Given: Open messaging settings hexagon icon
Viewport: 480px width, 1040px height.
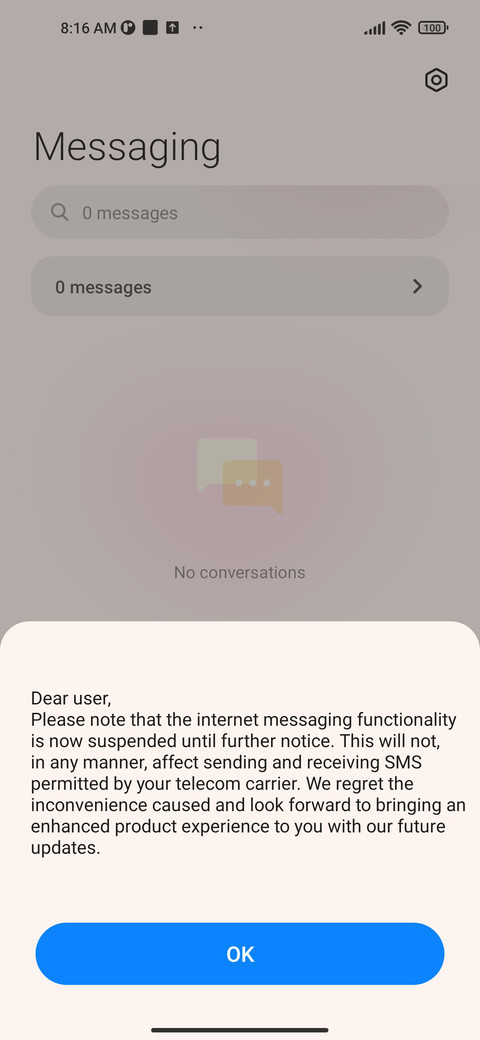Looking at the screenshot, I should coord(436,80).
